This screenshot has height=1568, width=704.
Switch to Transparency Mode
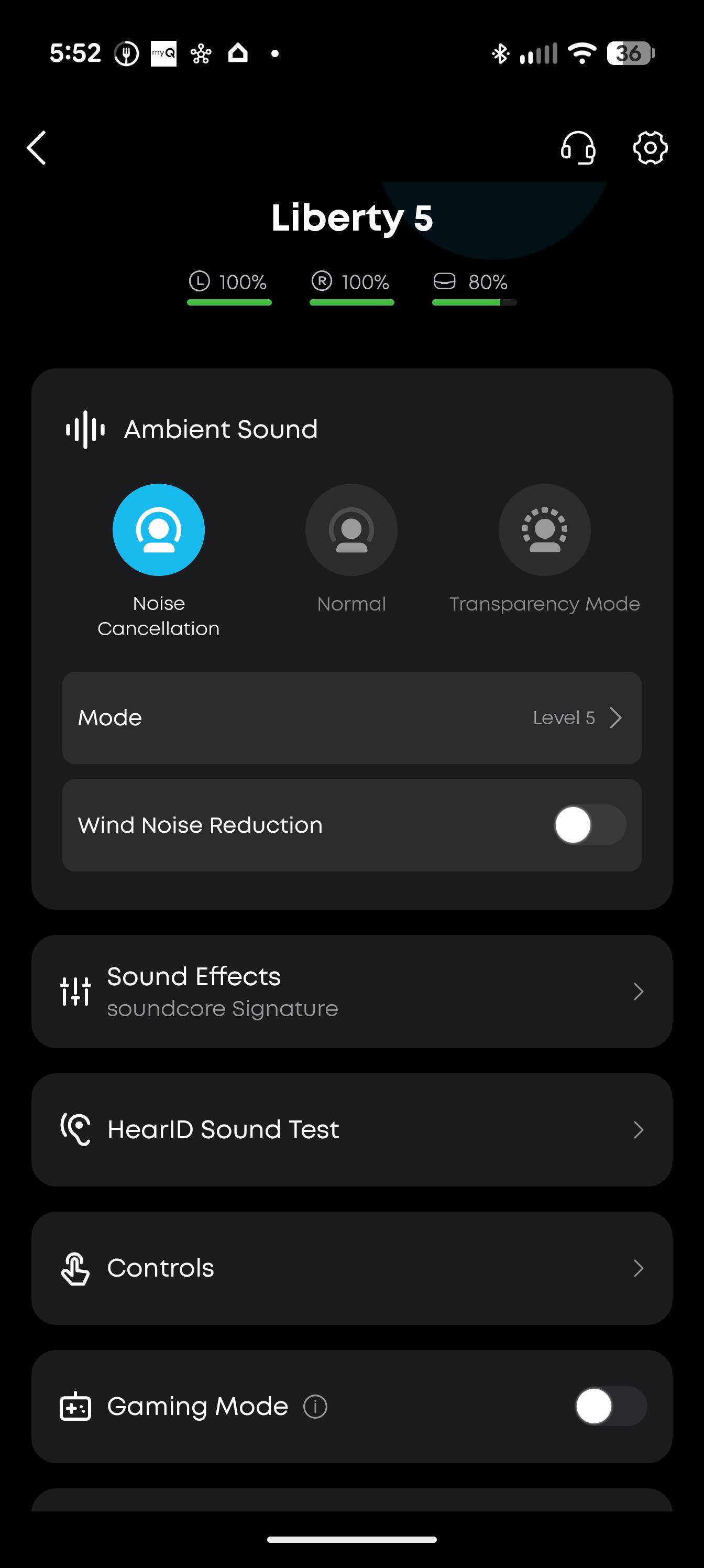pyautogui.click(x=544, y=529)
